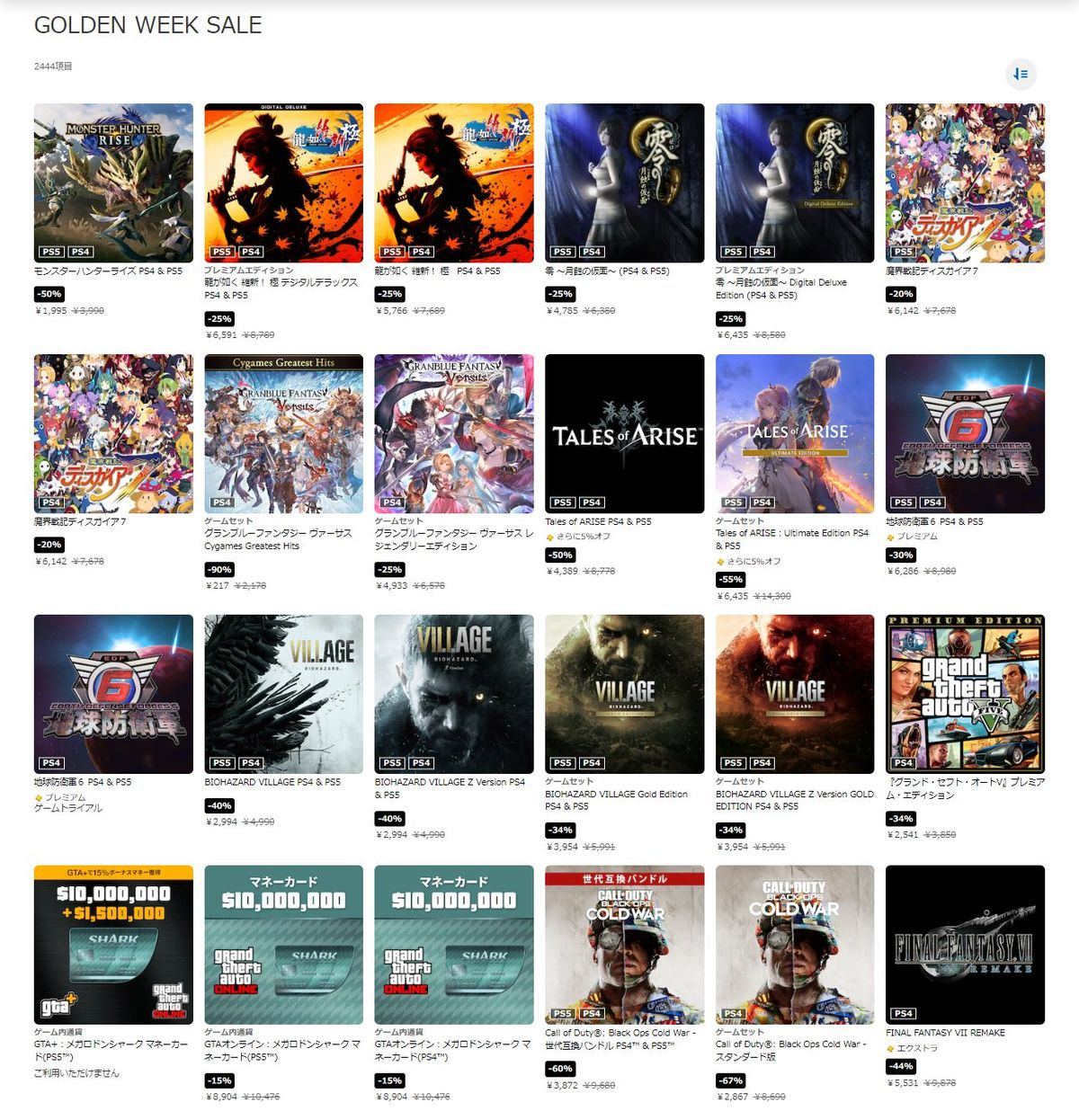
Task: Select GTAオンライン メガロドンシャーク マネーカード(PS4)
Action: pyautogui.click(x=454, y=945)
